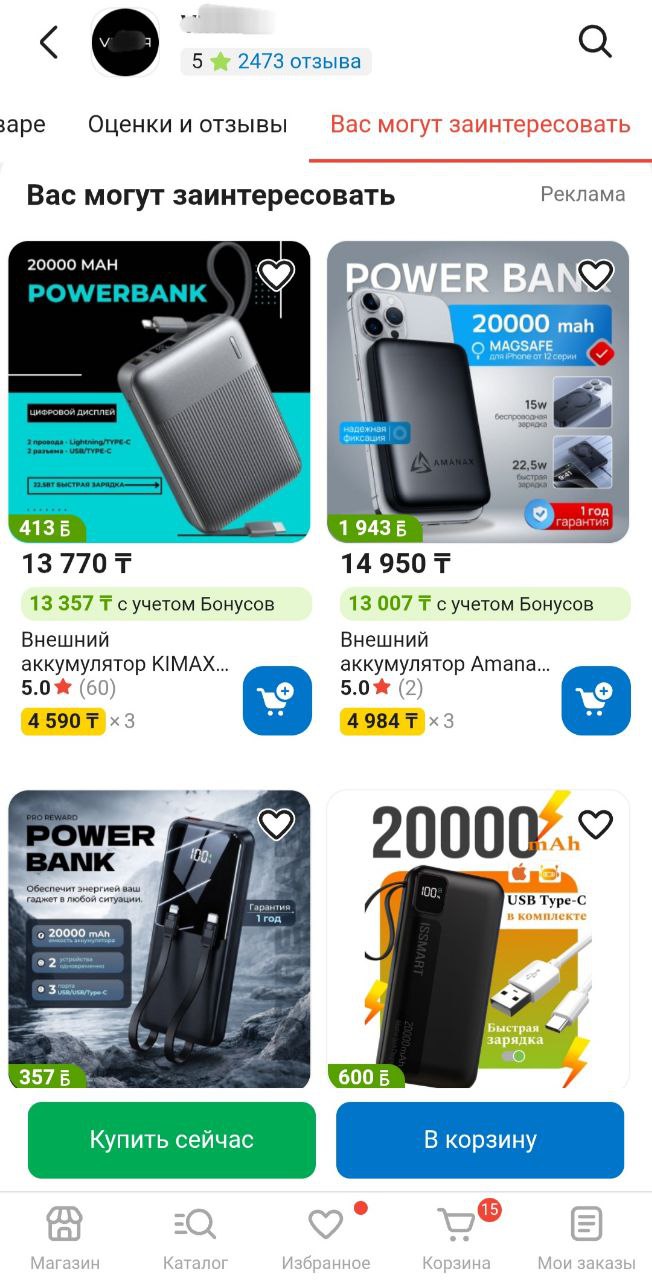652x1280 pixels.
Task: Tap the Купить сейчас button
Action: tap(172, 1140)
